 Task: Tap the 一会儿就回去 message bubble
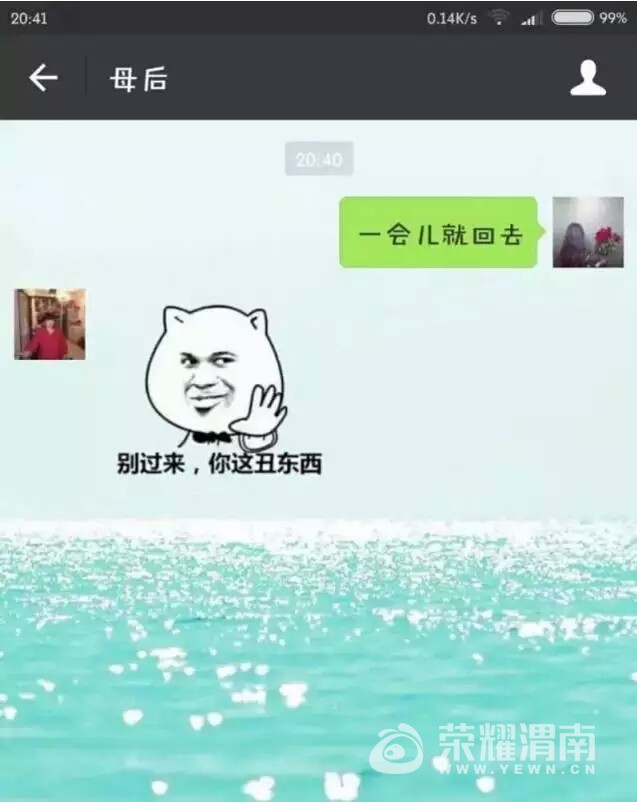pos(440,233)
